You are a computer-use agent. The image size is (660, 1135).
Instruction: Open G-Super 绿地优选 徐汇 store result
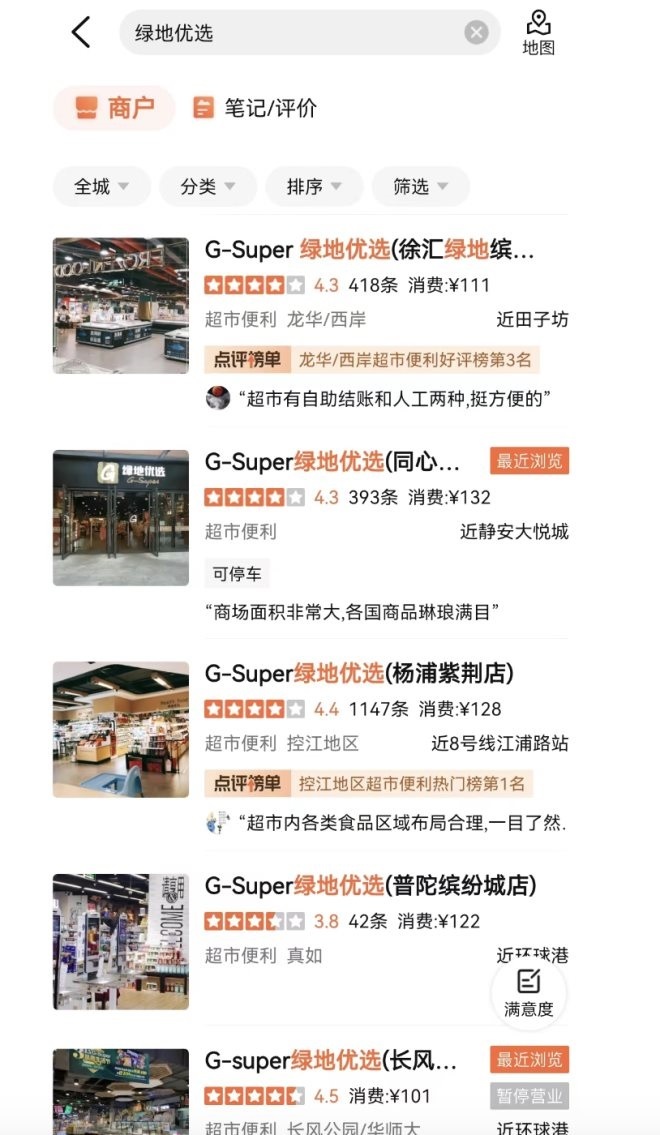point(369,250)
